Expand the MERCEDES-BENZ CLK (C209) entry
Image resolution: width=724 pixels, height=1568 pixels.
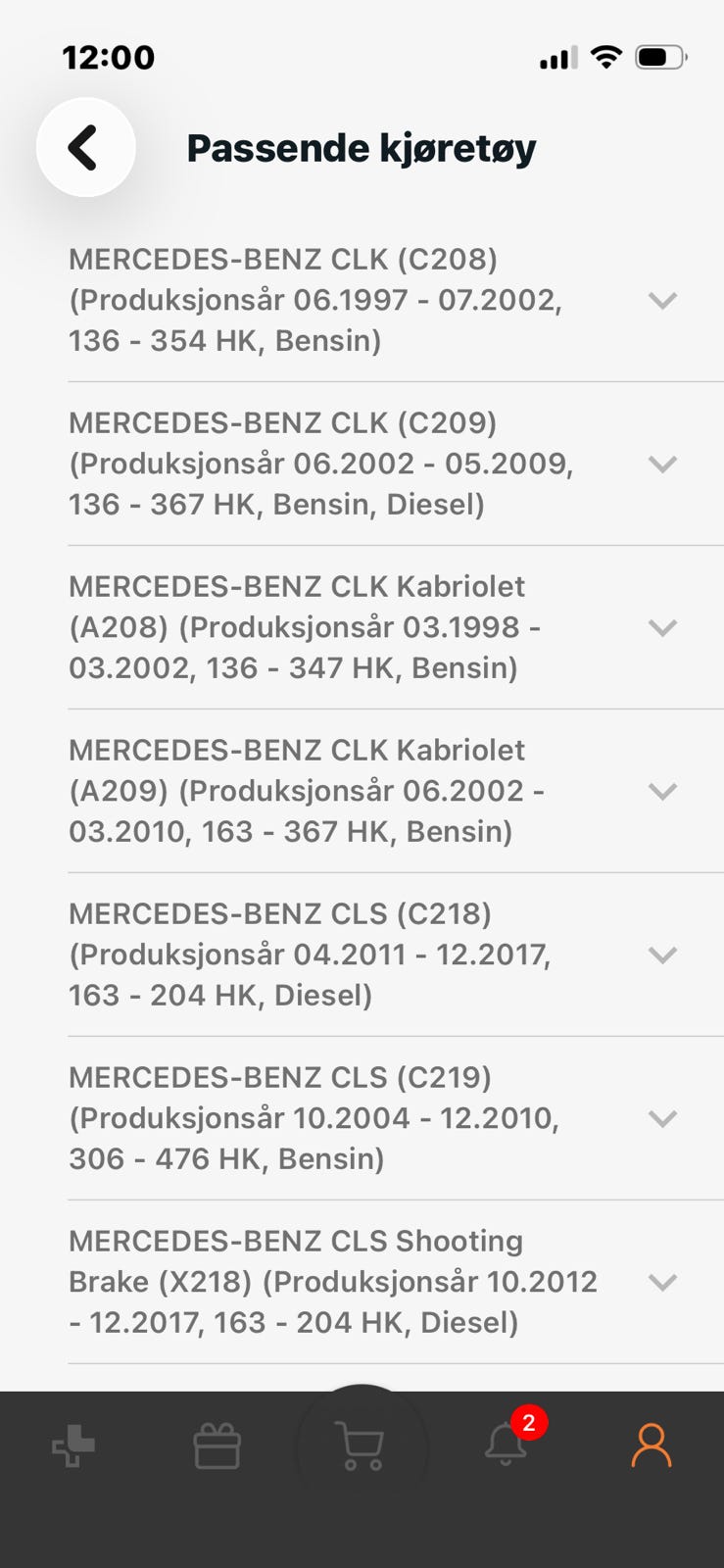coord(663,465)
